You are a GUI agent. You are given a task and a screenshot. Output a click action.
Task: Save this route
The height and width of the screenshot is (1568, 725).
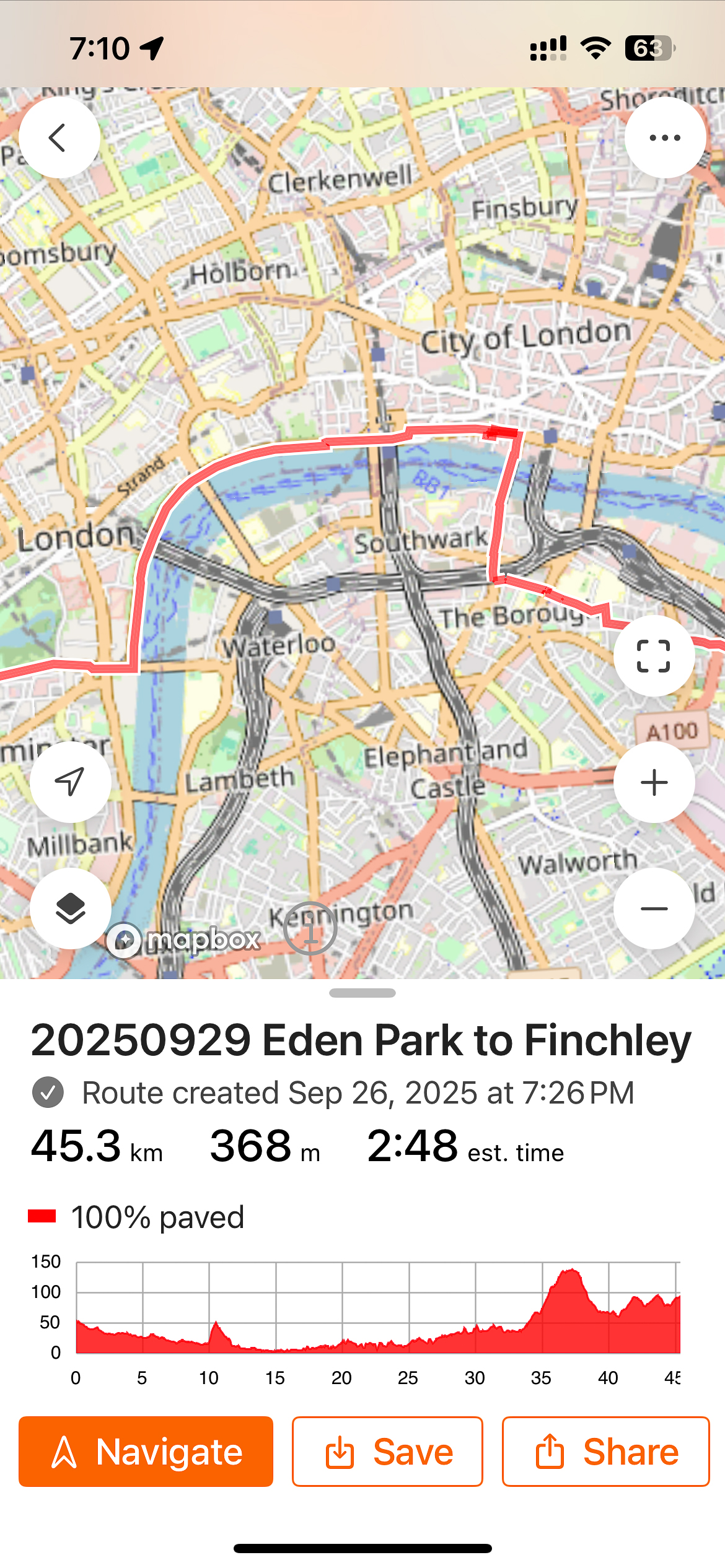(x=387, y=1452)
